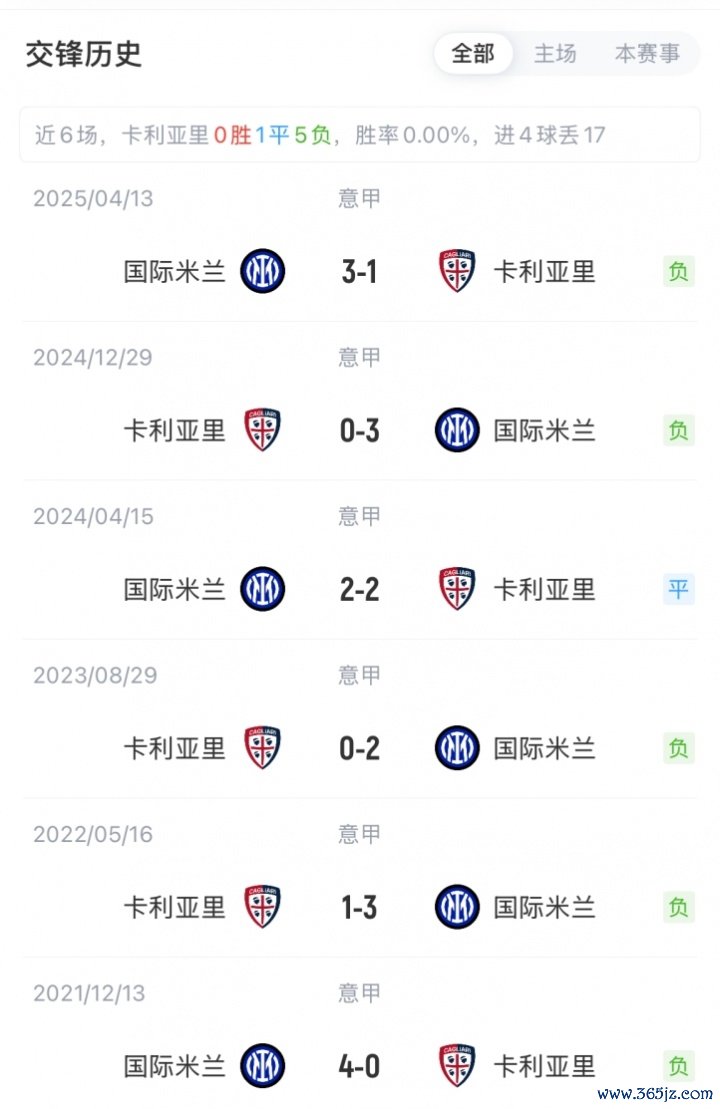The height and width of the screenshot is (1109, 720).
Task: Open the 2025/04/13 match, 国际米兰 3-1 卡利亚里
Action: pos(359,271)
